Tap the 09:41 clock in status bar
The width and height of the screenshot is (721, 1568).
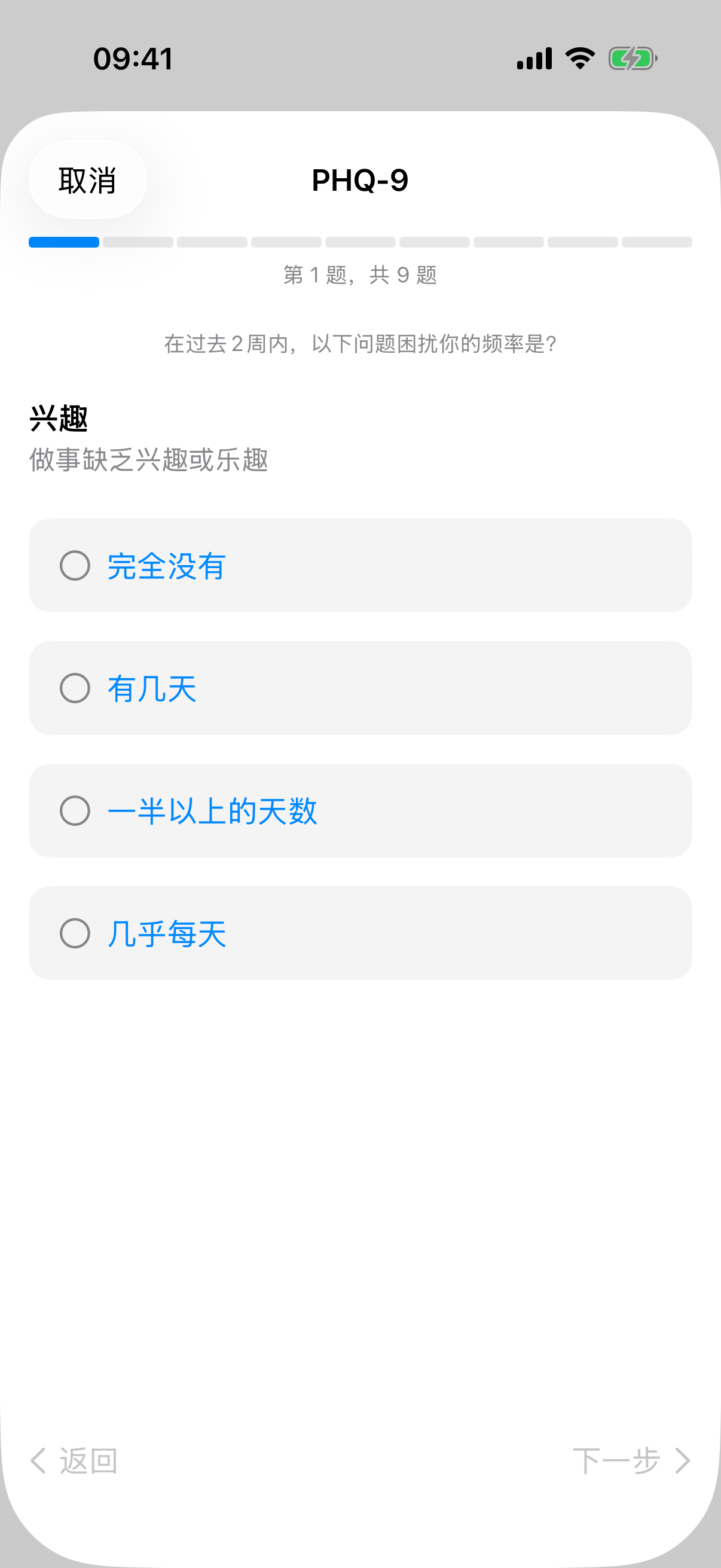pos(134,57)
